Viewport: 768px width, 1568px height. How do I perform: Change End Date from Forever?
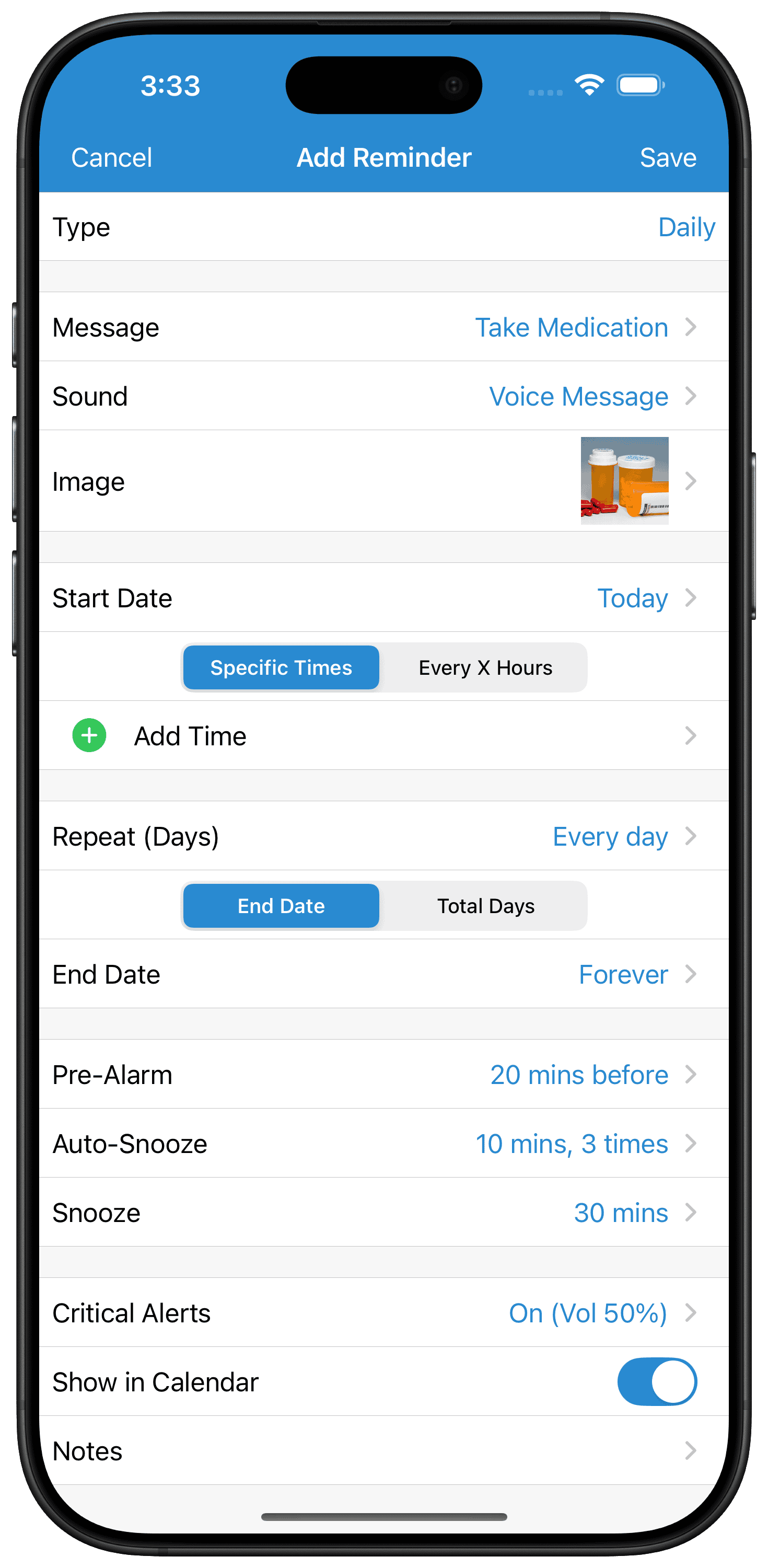click(x=384, y=975)
